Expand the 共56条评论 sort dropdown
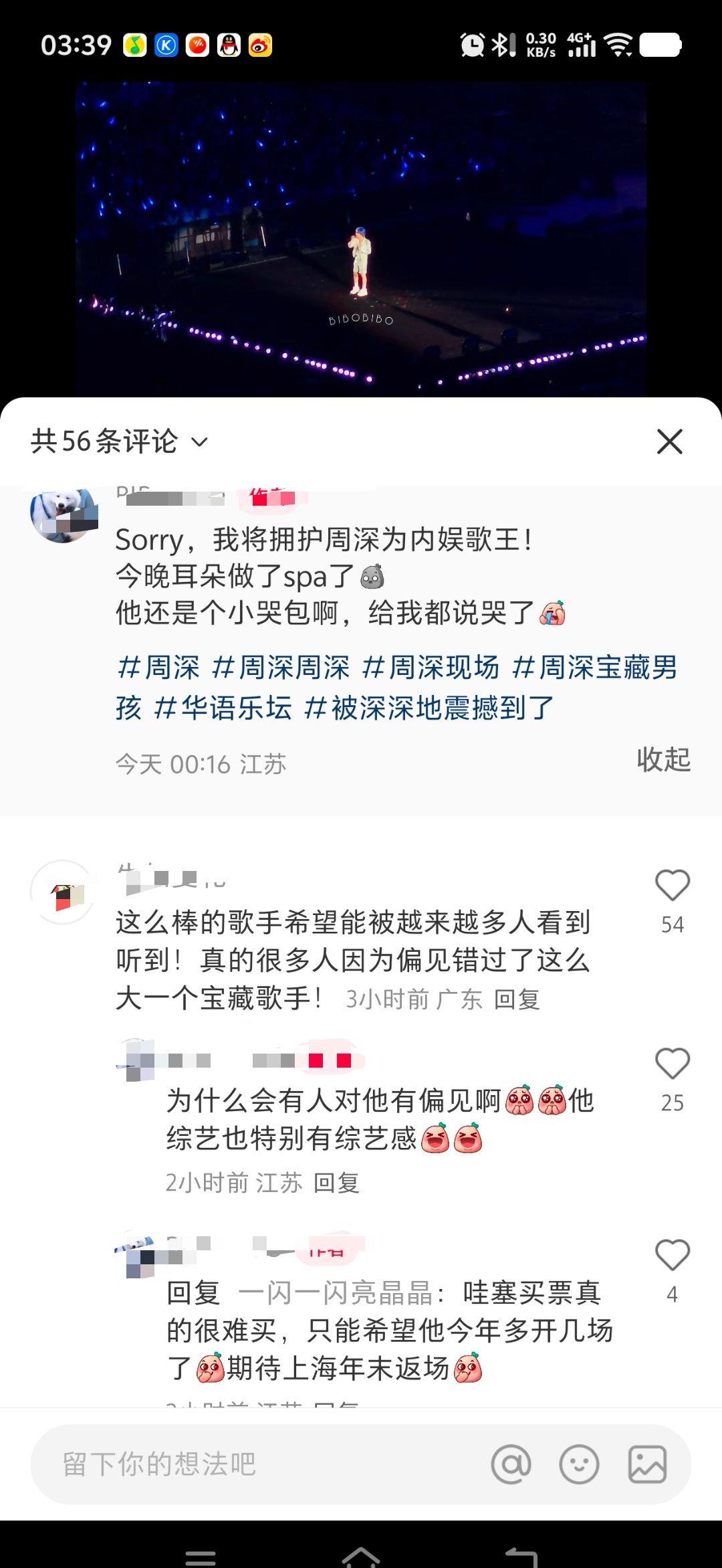The height and width of the screenshot is (1568, 722). [199, 442]
